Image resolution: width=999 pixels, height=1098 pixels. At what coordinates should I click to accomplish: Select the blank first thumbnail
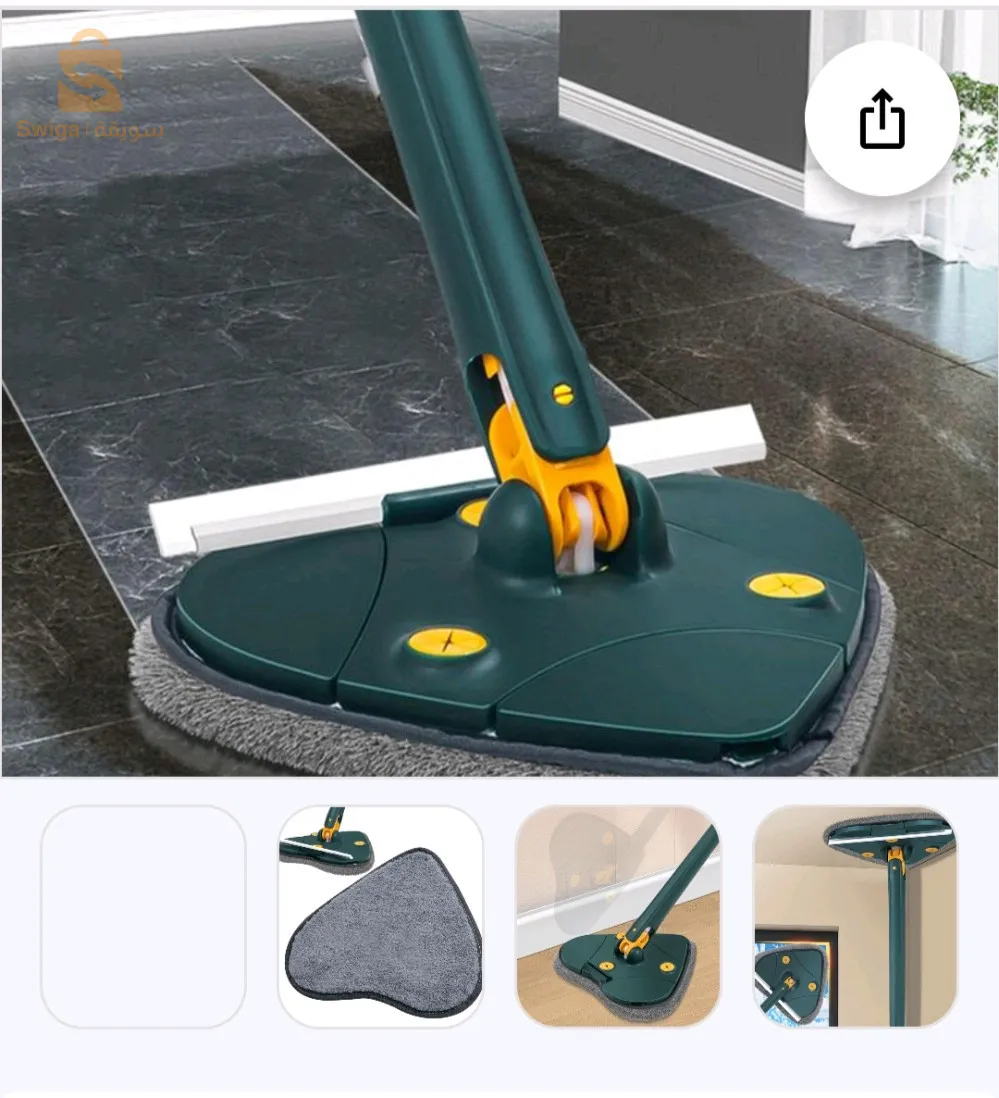point(143,916)
